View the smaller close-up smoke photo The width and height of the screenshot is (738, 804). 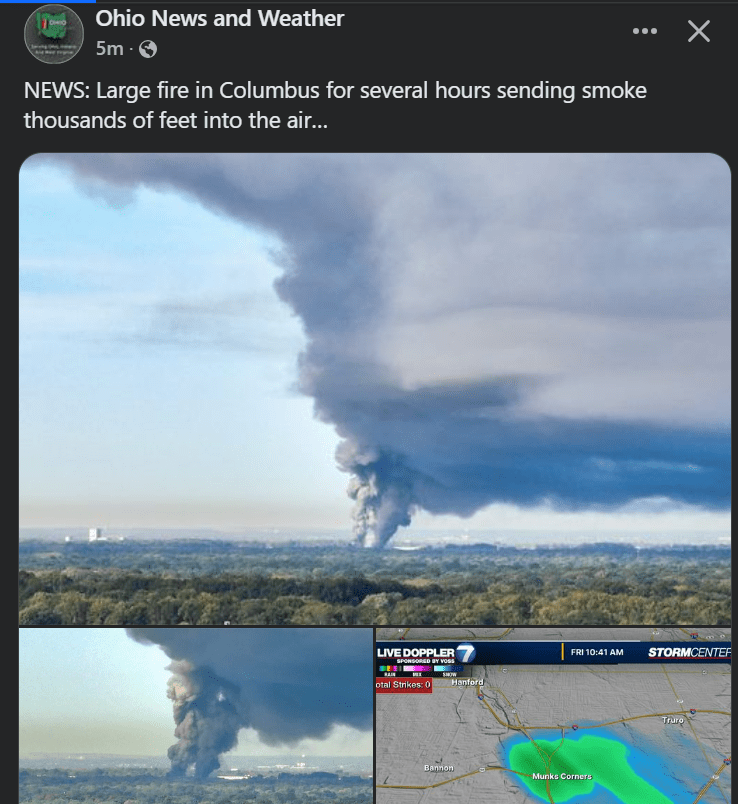point(195,715)
